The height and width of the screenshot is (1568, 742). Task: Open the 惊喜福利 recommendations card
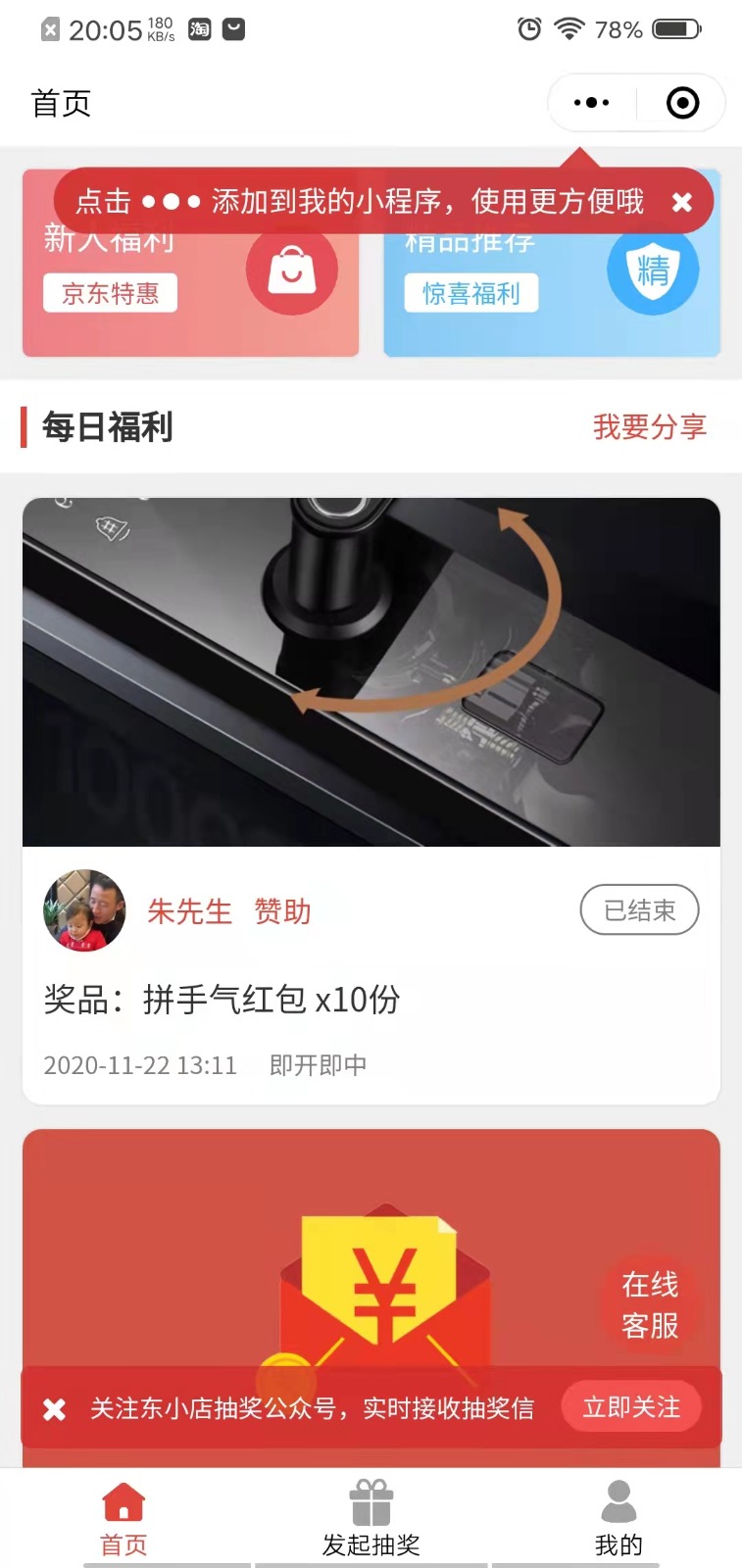click(471, 293)
